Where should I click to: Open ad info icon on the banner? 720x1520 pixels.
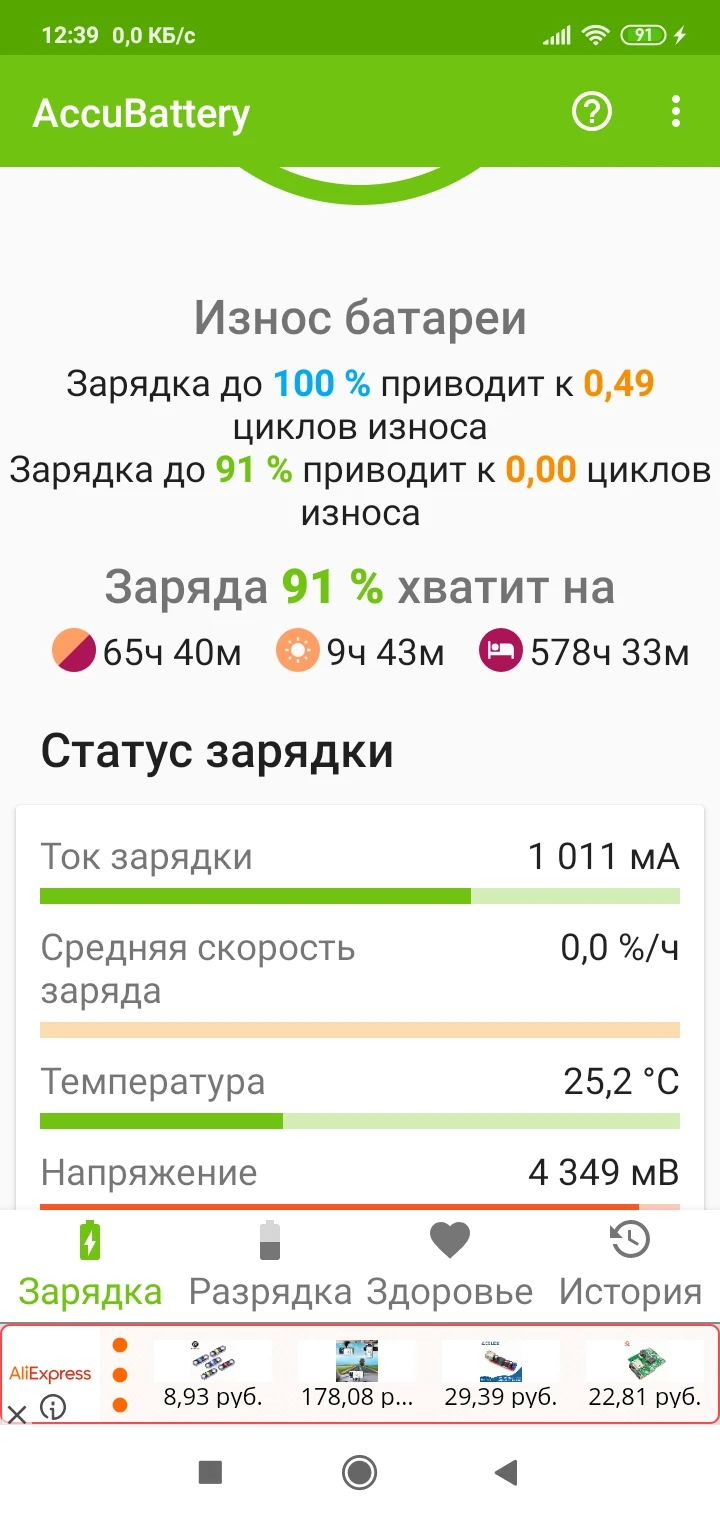tap(53, 1408)
